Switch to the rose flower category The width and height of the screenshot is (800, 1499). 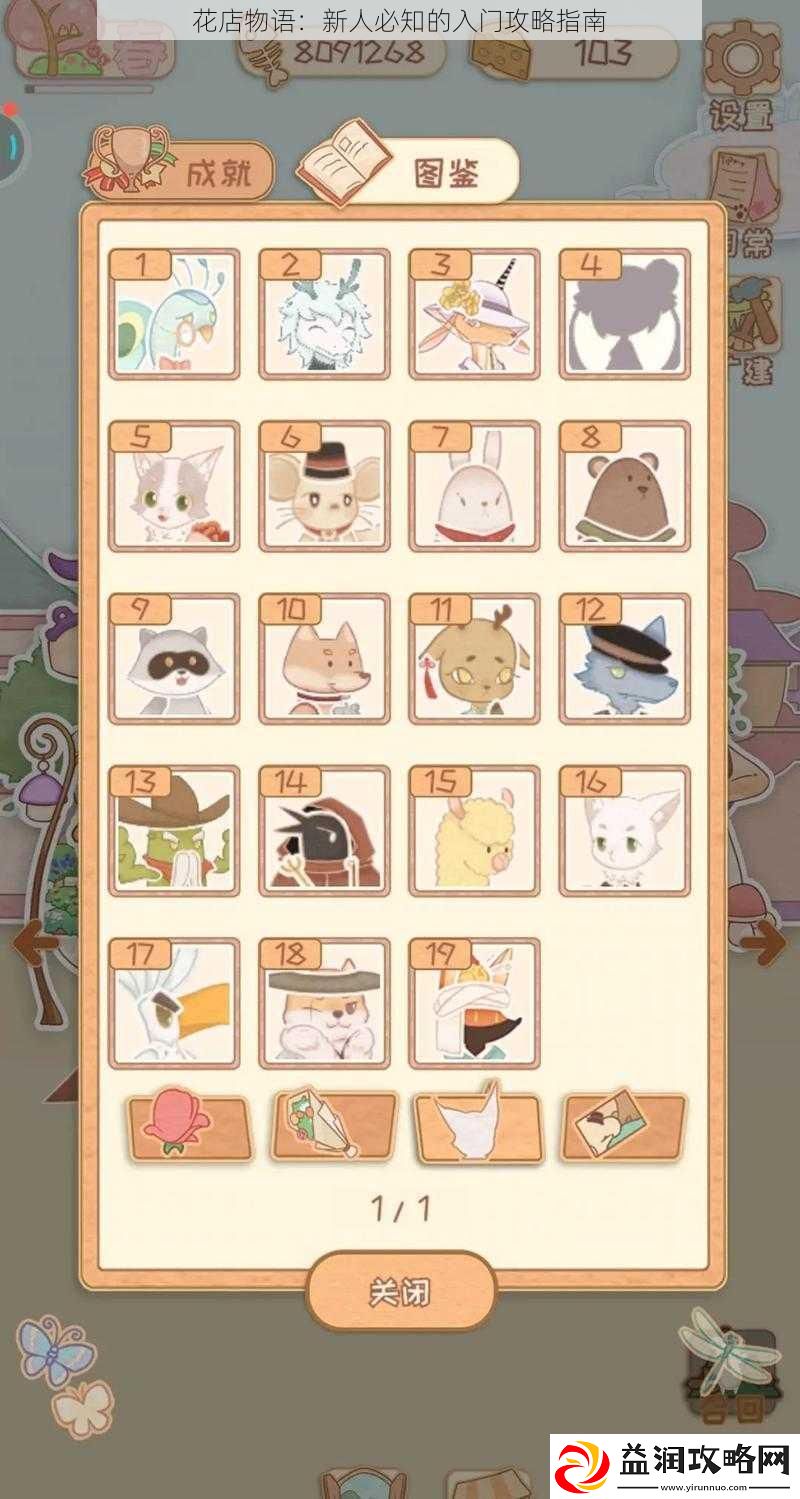(x=190, y=1127)
